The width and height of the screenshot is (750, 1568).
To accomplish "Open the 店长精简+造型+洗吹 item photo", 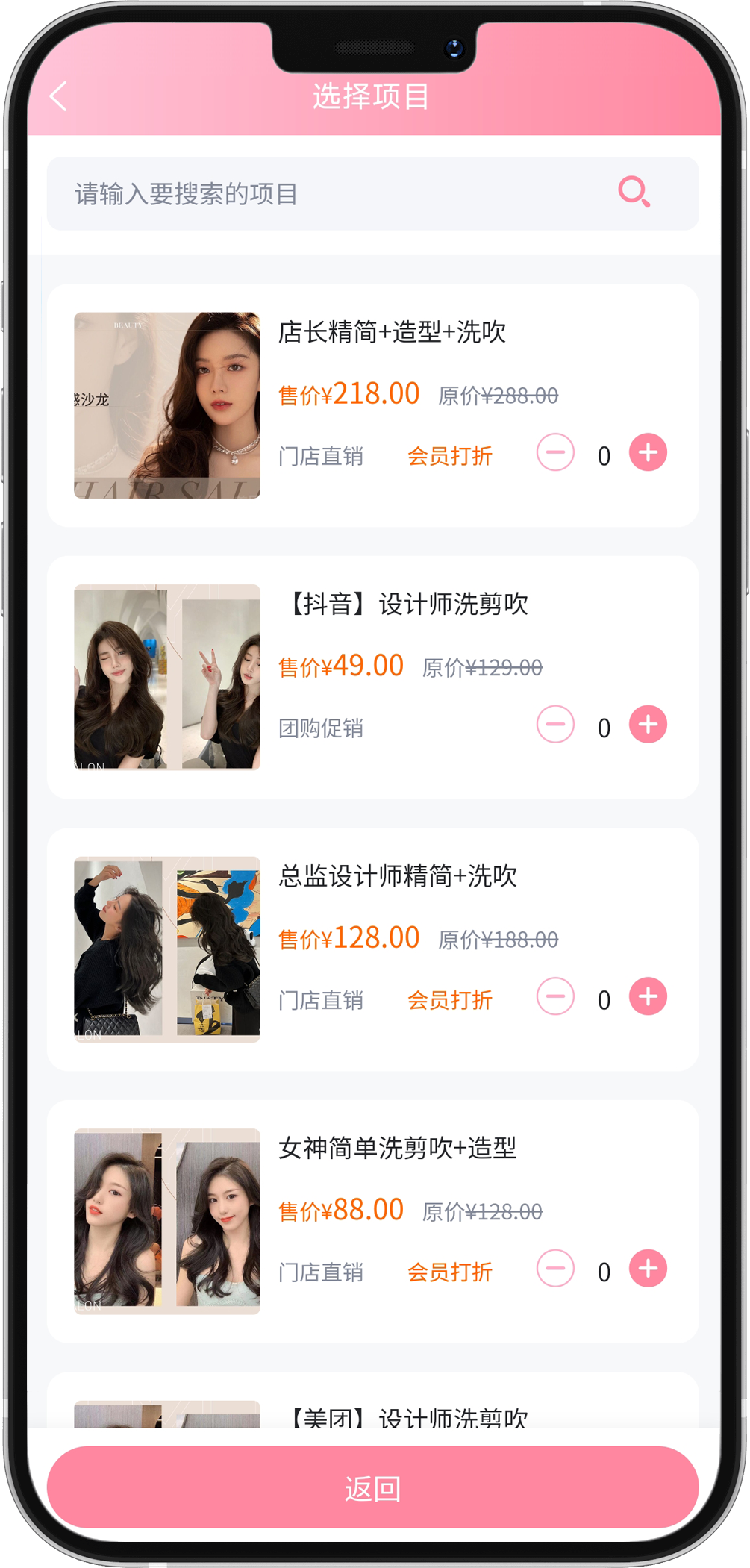I will point(167,405).
